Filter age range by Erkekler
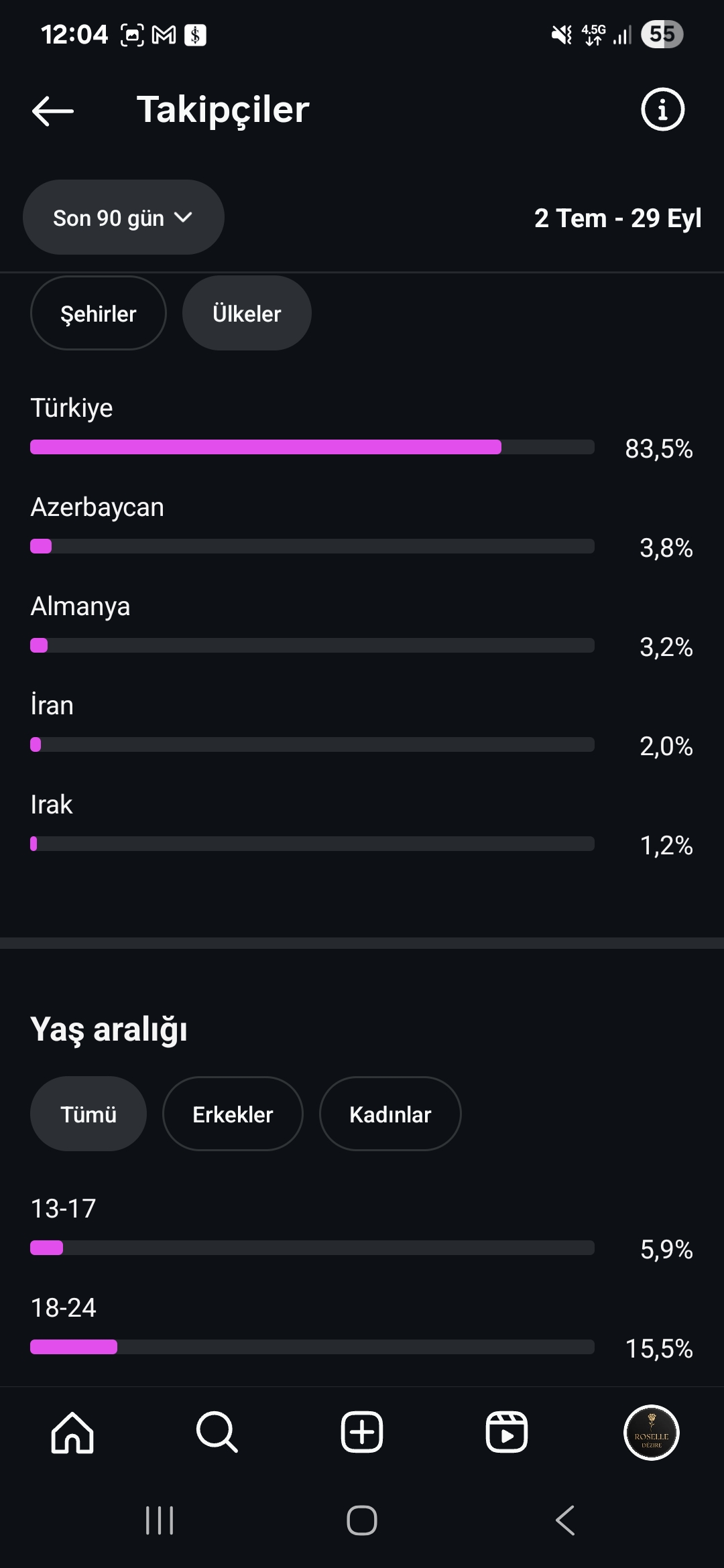Screen dimensions: 724x1568 (233, 1114)
